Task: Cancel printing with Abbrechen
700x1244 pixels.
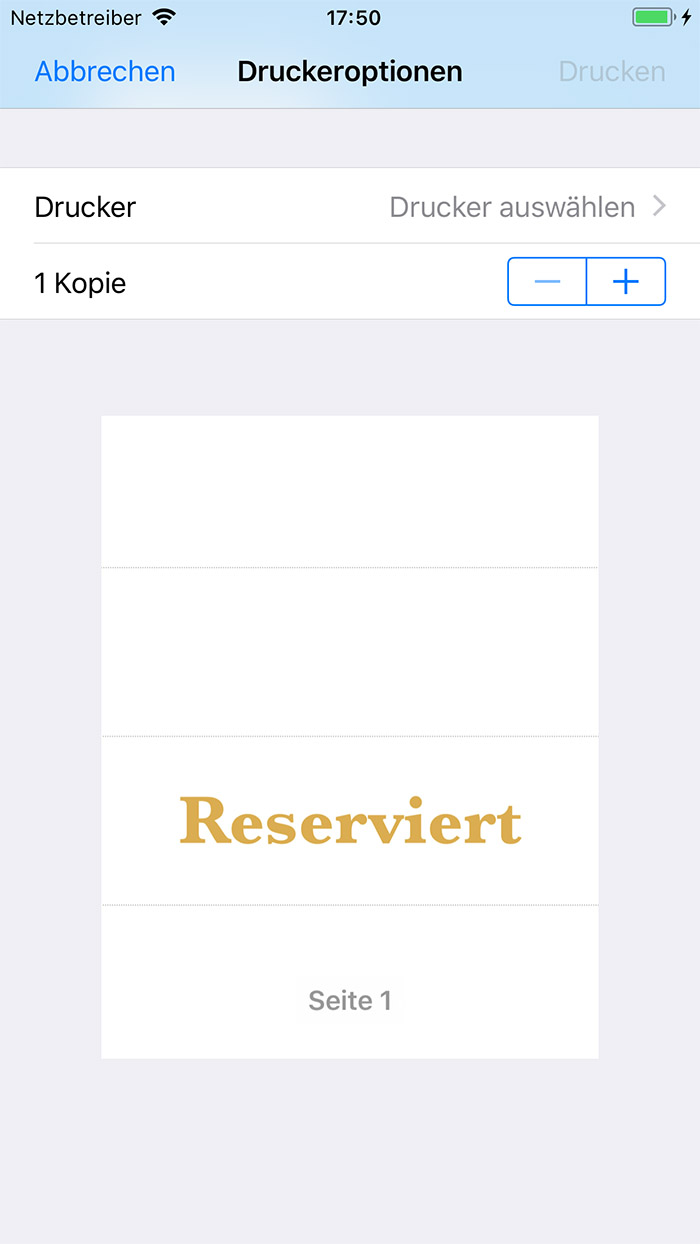Action: tap(105, 72)
